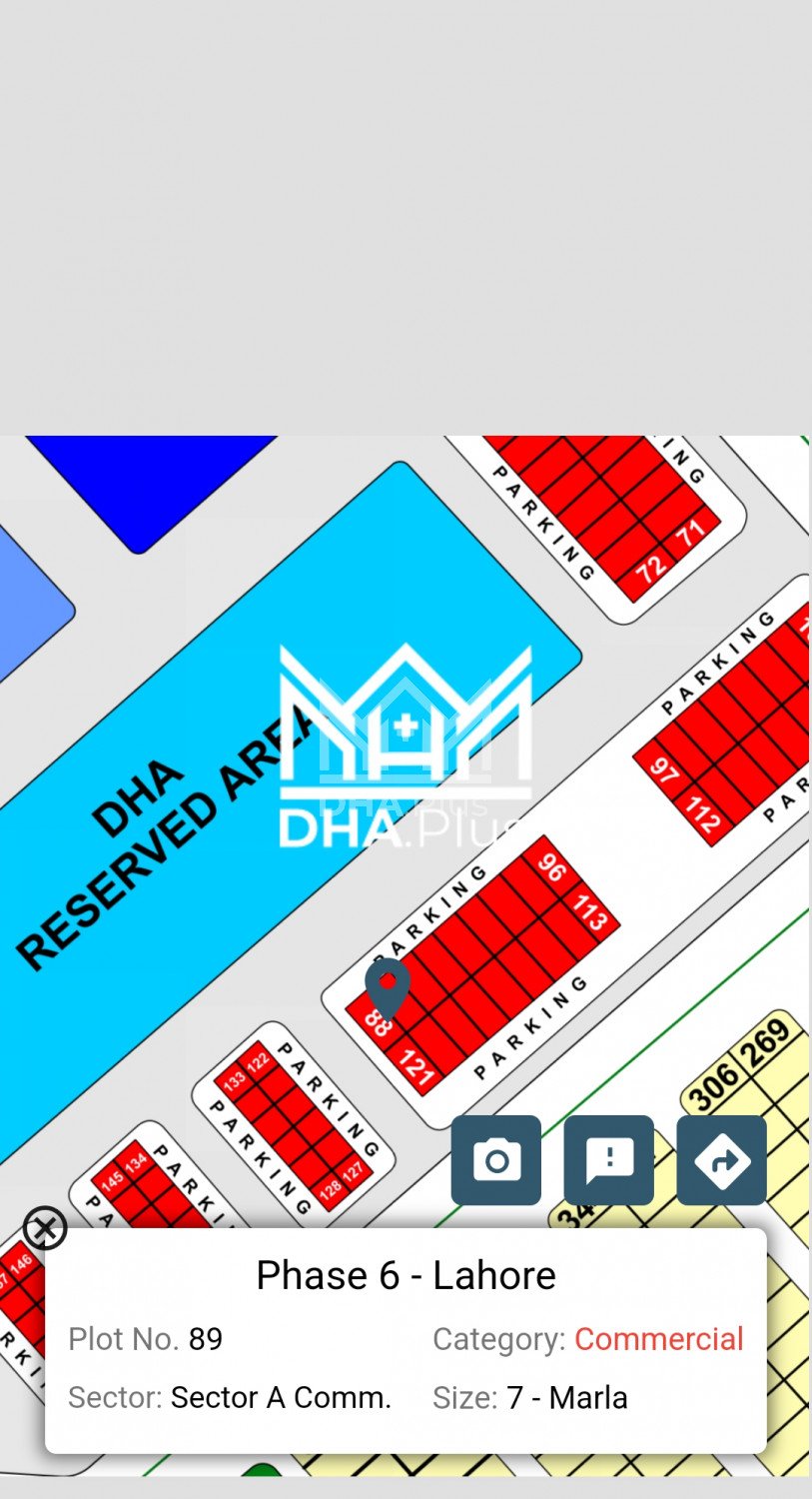Screen dimensions: 812x1499
Task: Tap the camera button above the plot card
Action: (495, 1160)
